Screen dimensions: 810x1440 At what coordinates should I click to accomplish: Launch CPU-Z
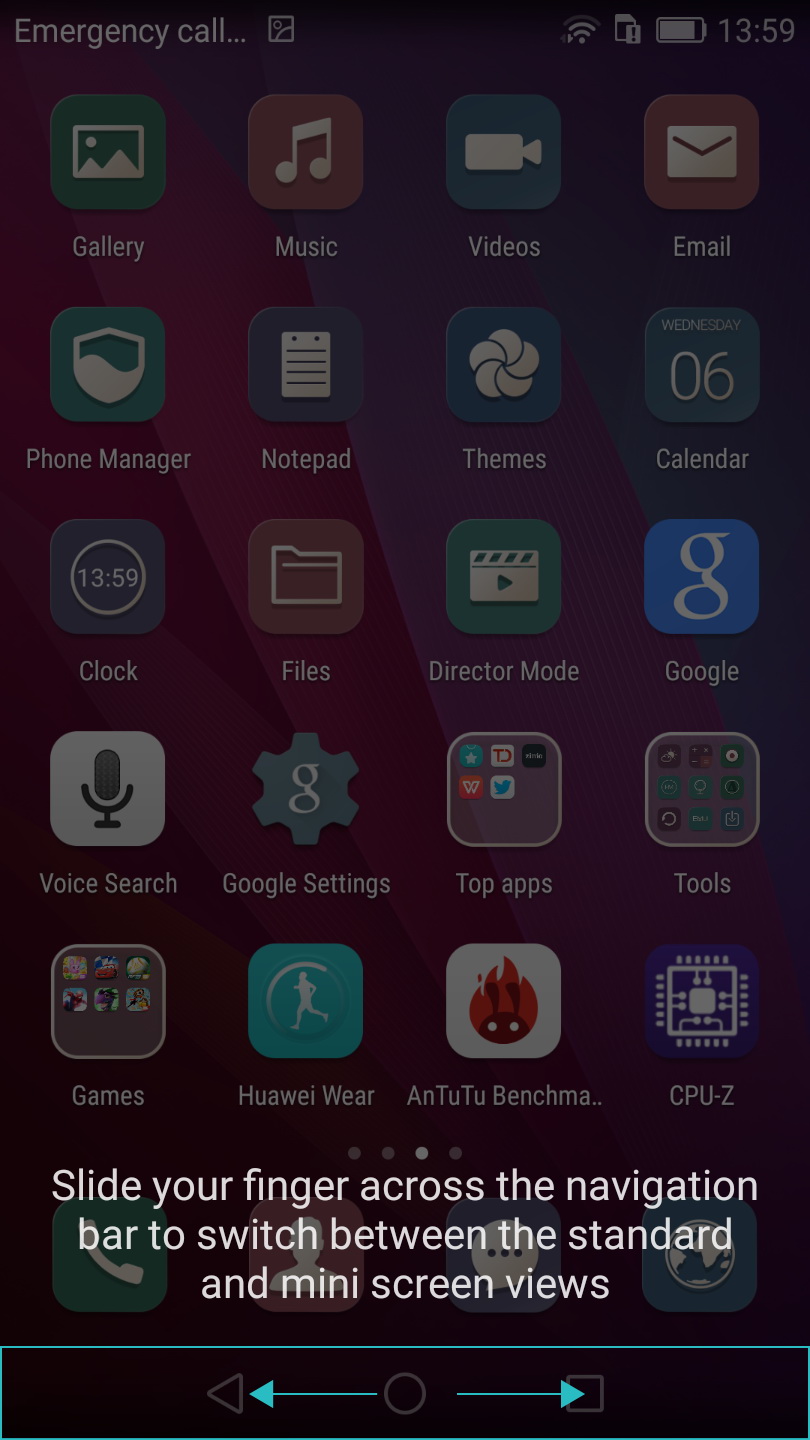[702, 1001]
